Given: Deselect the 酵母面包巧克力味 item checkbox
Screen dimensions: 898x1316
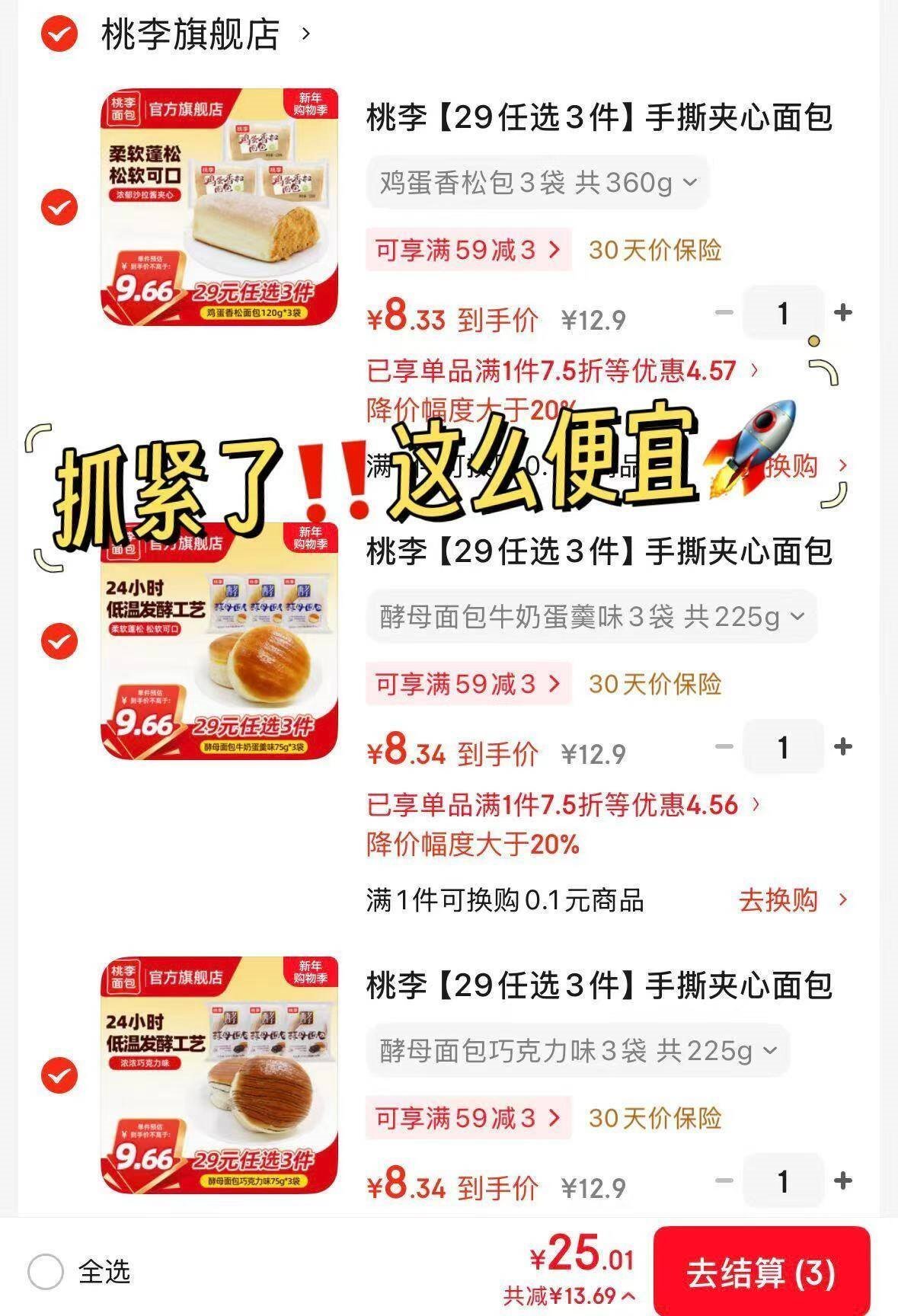Looking at the screenshot, I should tap(59, 1075).
